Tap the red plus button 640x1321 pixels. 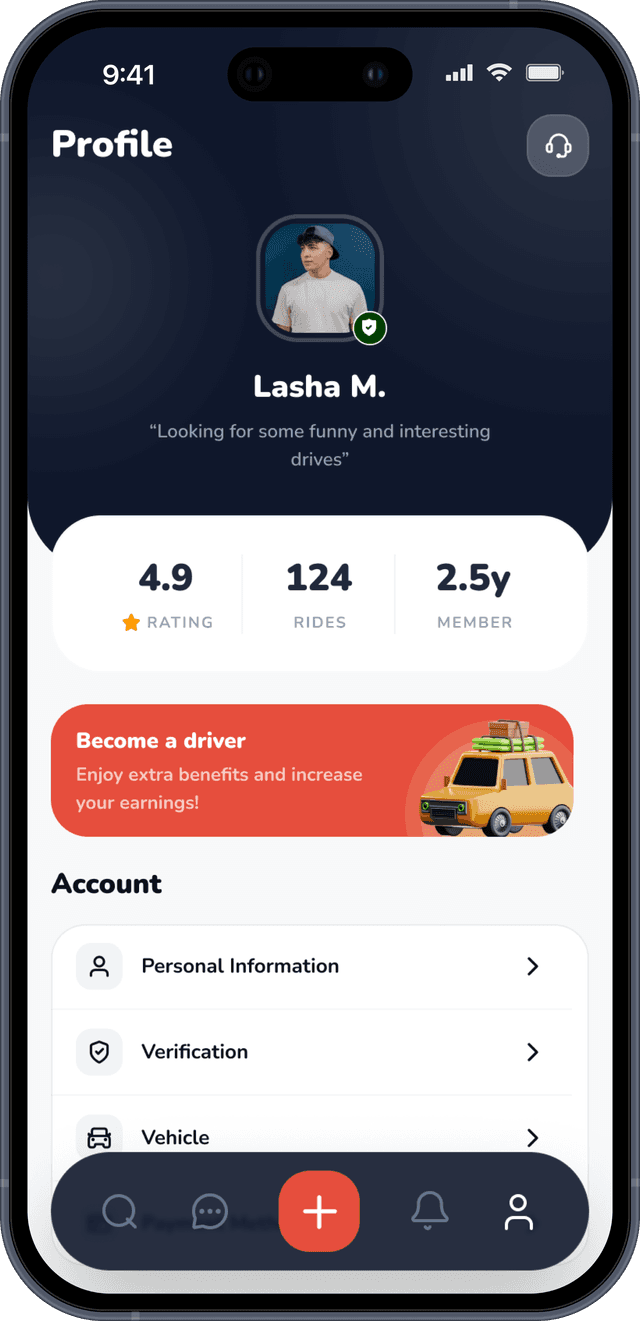(319, 1211)
